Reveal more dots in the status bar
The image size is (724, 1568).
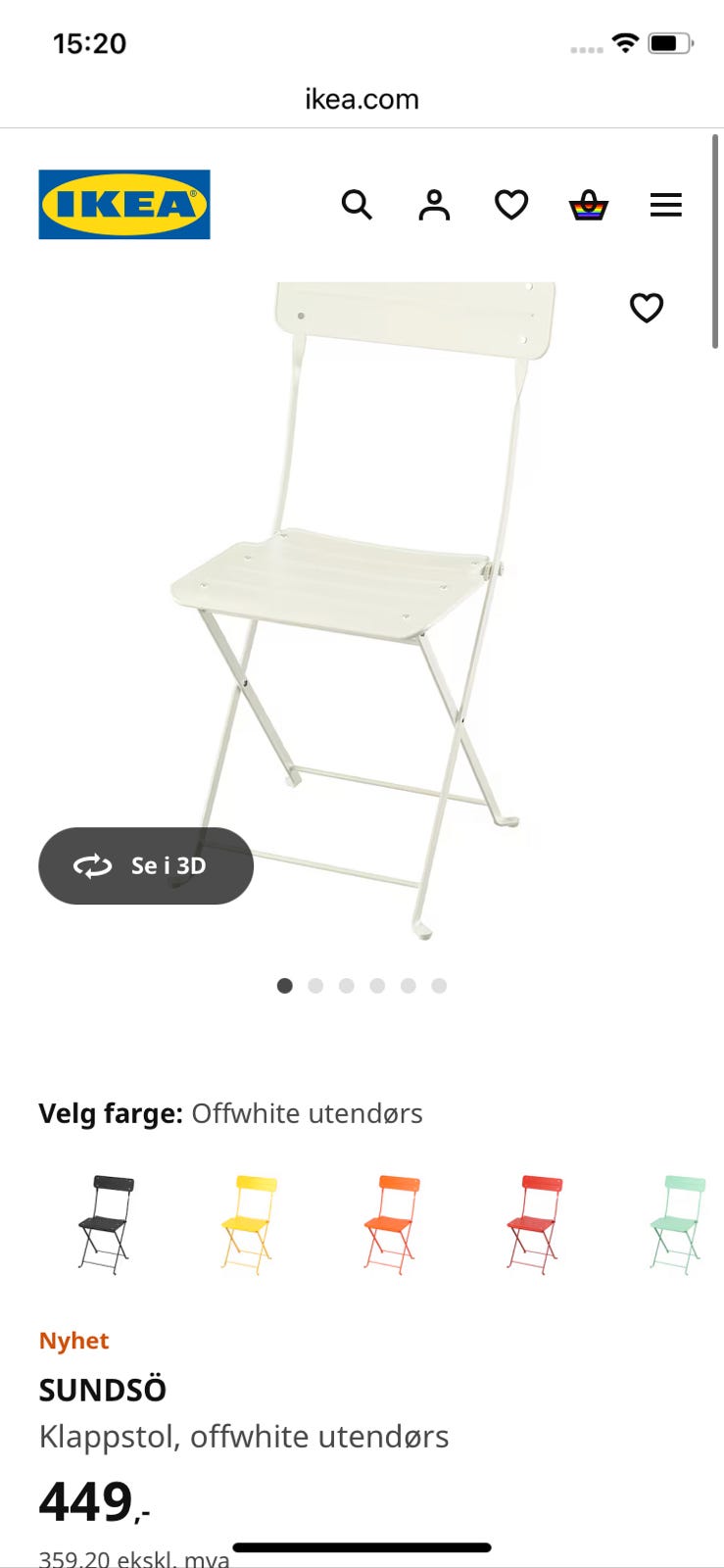(x=585, y=47)
